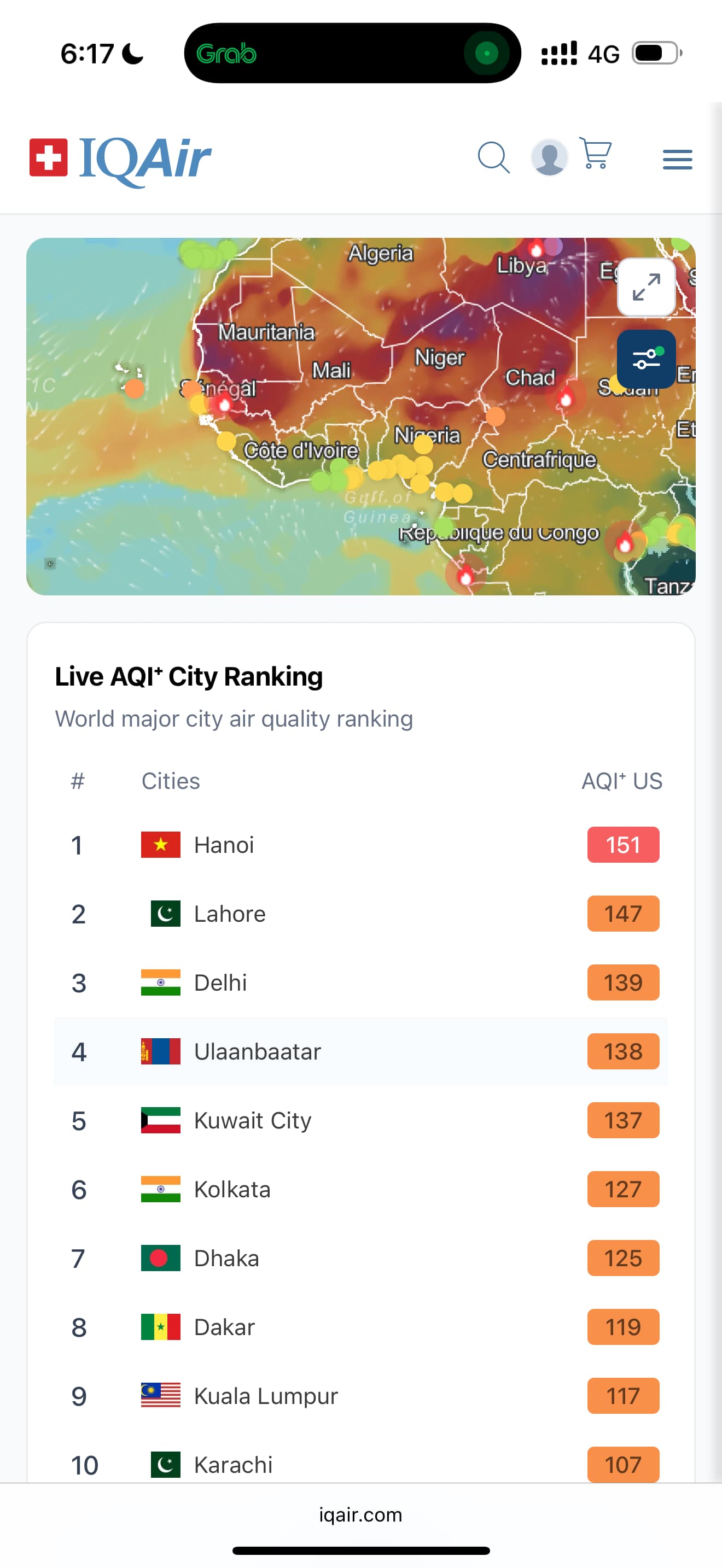View Delhi air quality row
Image resolution: width=722 pixels, height=1568 pixels.
click(360, 982)
